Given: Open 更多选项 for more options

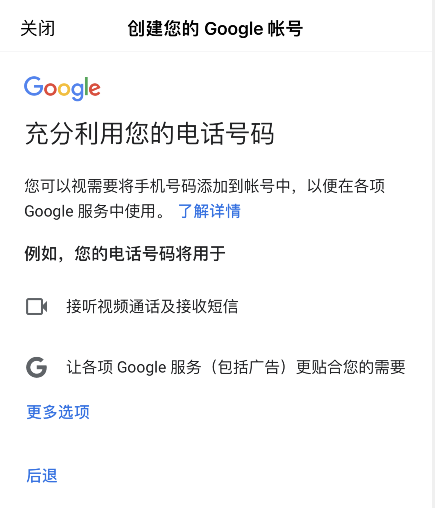Looking at the screenshot, I should [58, 412].
